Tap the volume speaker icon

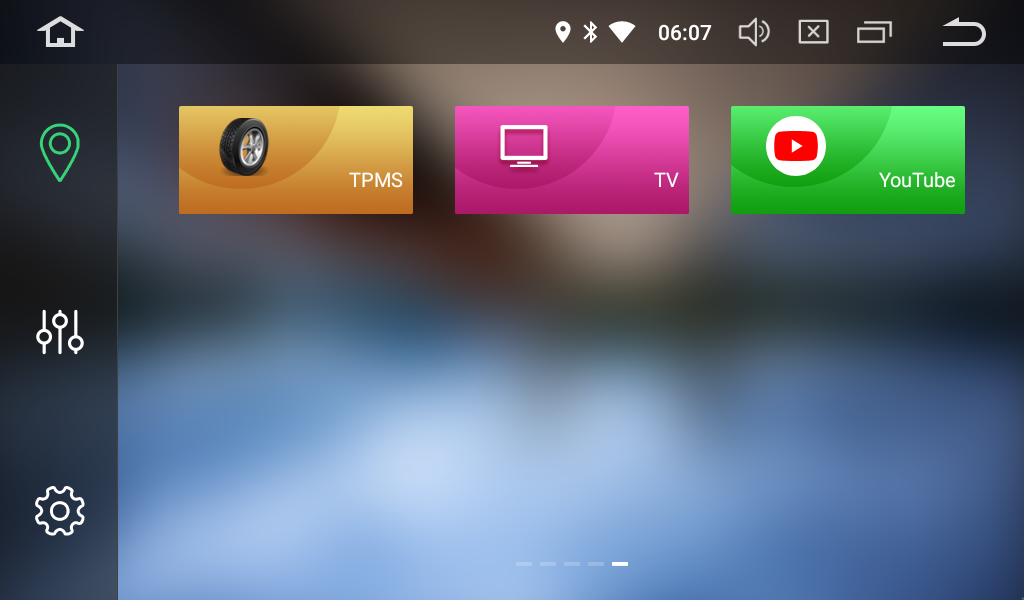point(753,32)
